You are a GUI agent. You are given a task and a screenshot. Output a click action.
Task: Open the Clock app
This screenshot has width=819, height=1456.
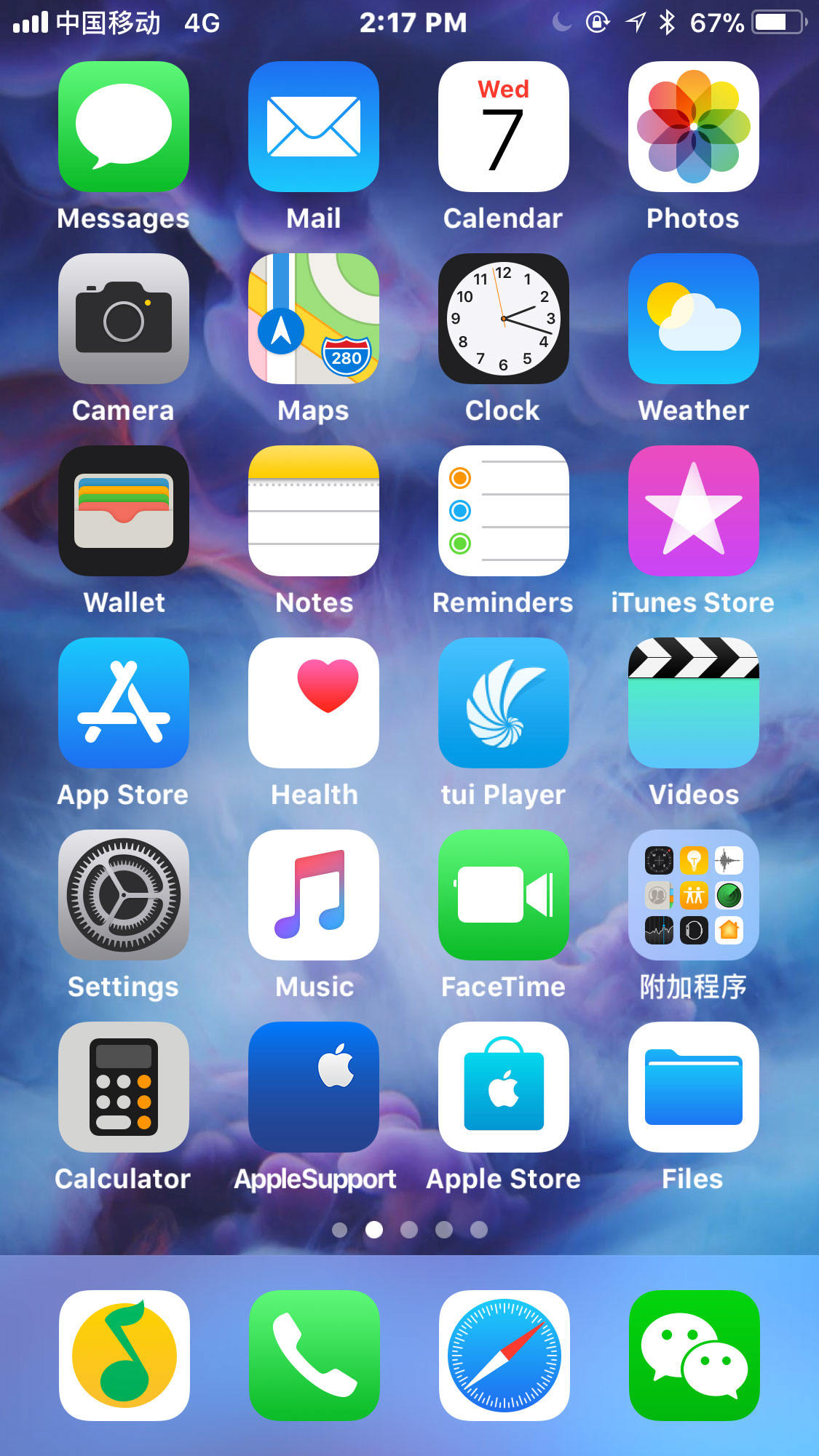[x=503, y=319]
